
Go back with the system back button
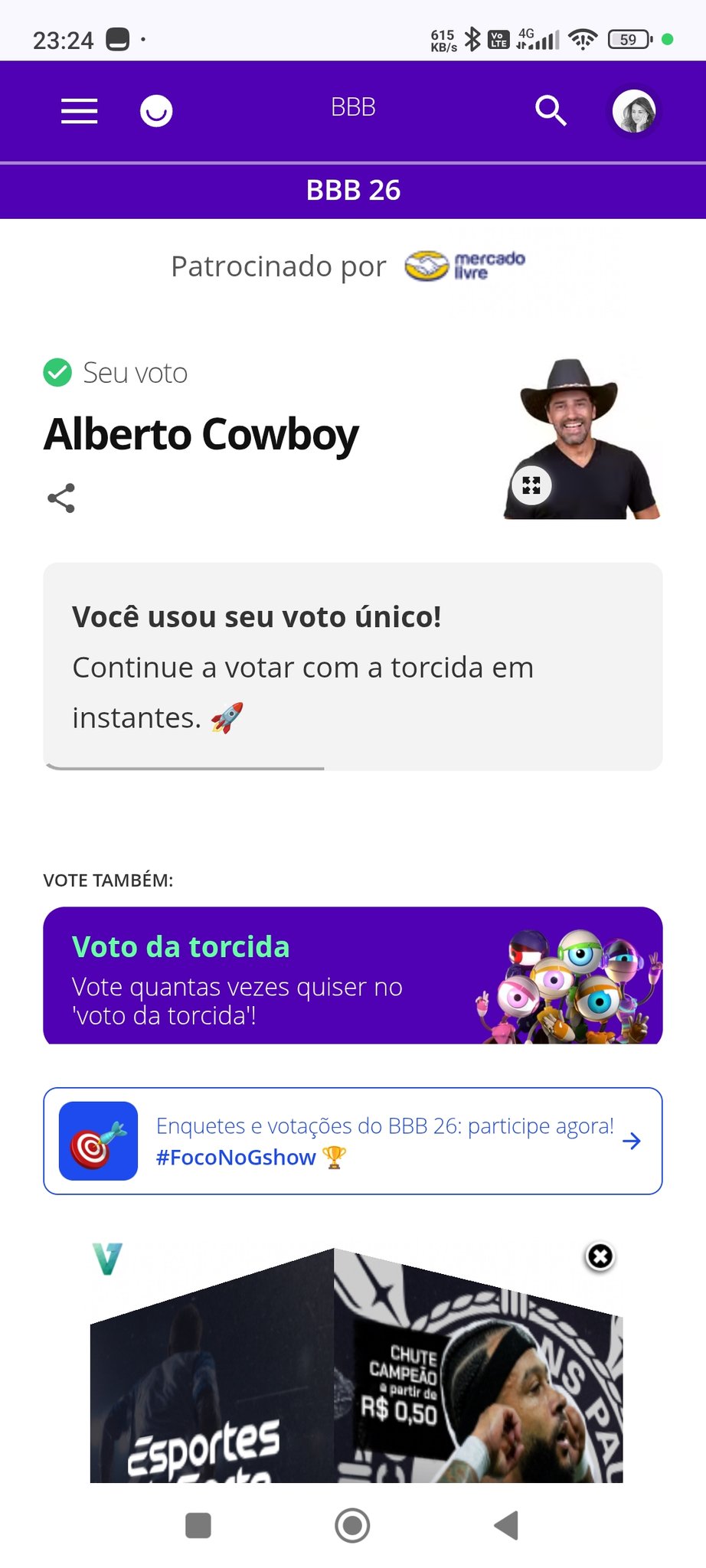[x=506, y=1525]
